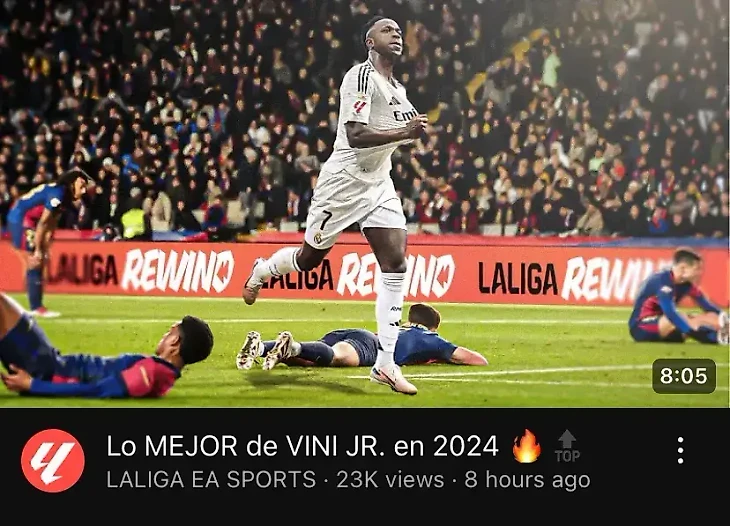Open the LALIGA EA SPORTS channel avatar
The width and height of the screenshot is (730, 526).
(53, 461)
